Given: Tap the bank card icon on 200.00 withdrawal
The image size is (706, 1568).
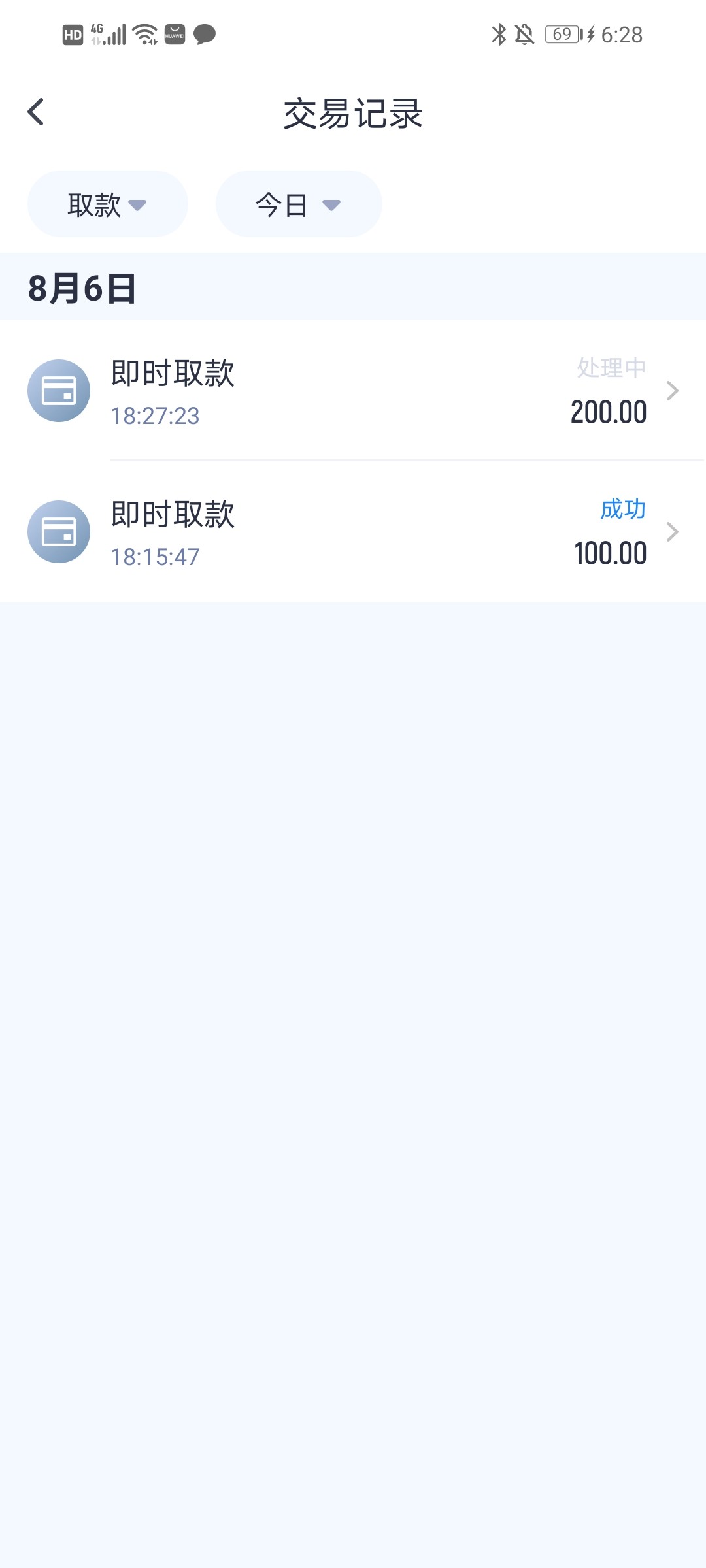Looking at the screenshot, I should coord(59,391).
